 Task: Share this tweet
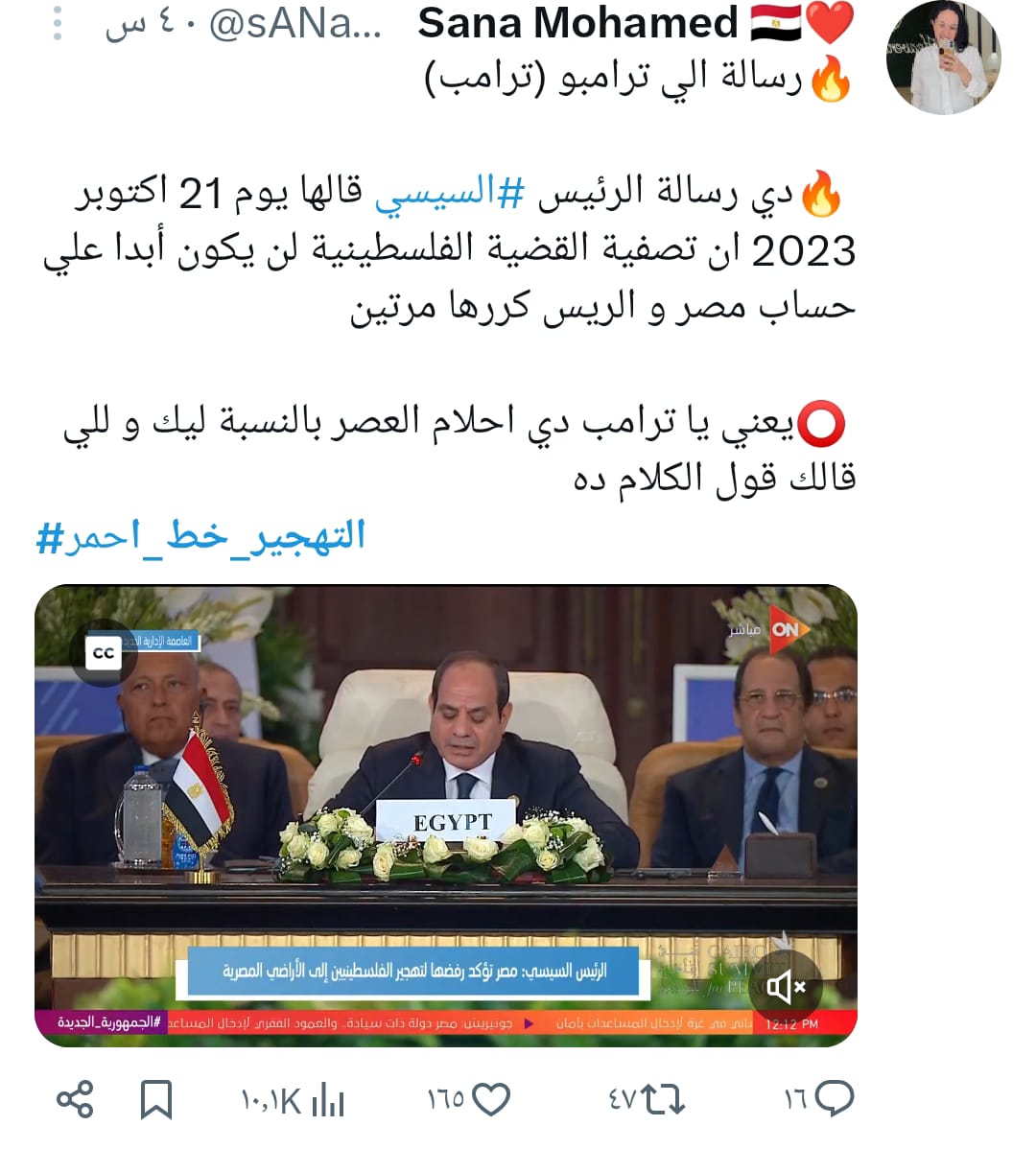[x=75, y=1099]
